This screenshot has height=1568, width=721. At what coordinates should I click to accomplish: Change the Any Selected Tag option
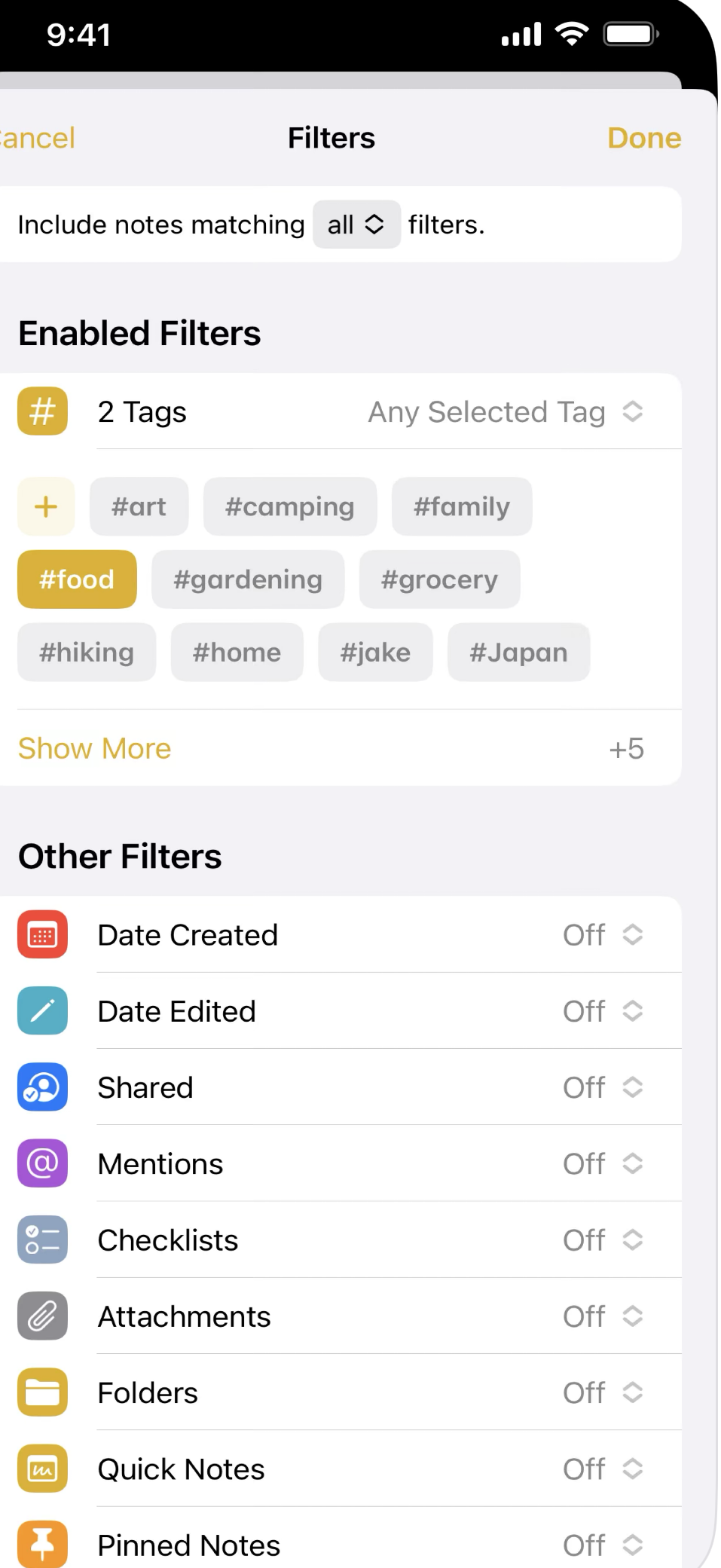[x=505, y=412]
